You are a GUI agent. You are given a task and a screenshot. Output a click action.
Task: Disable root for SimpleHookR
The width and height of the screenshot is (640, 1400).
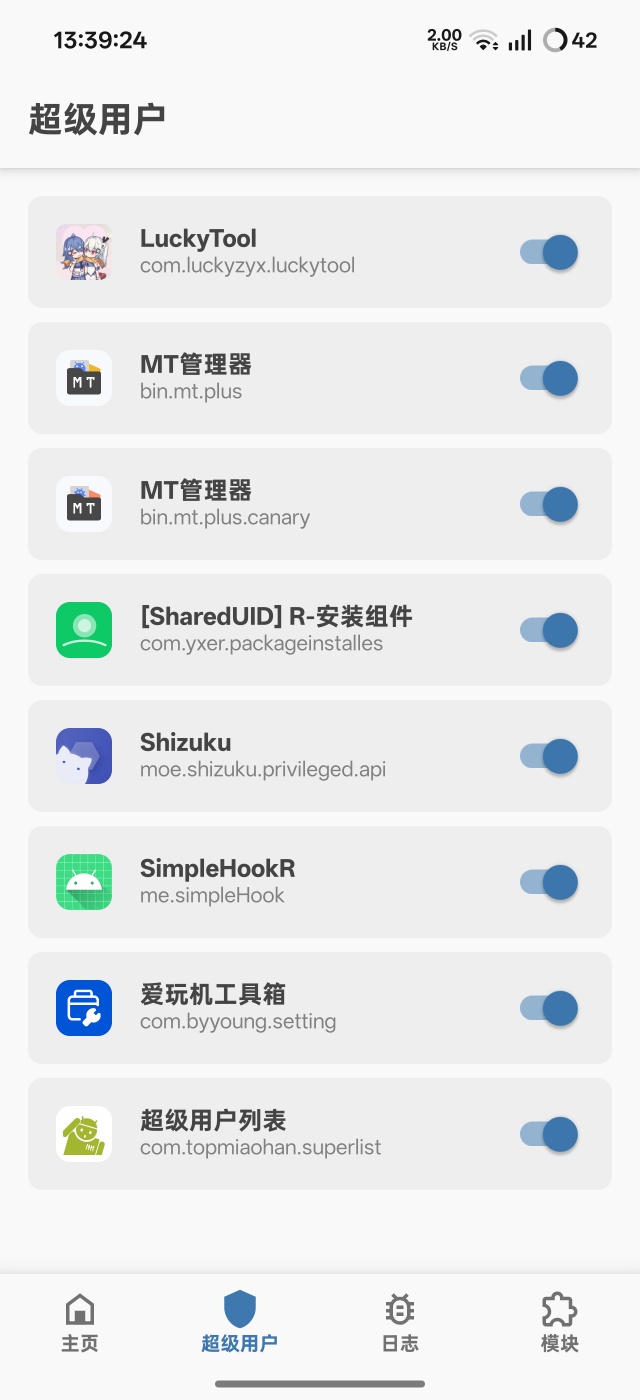[549, 883]
